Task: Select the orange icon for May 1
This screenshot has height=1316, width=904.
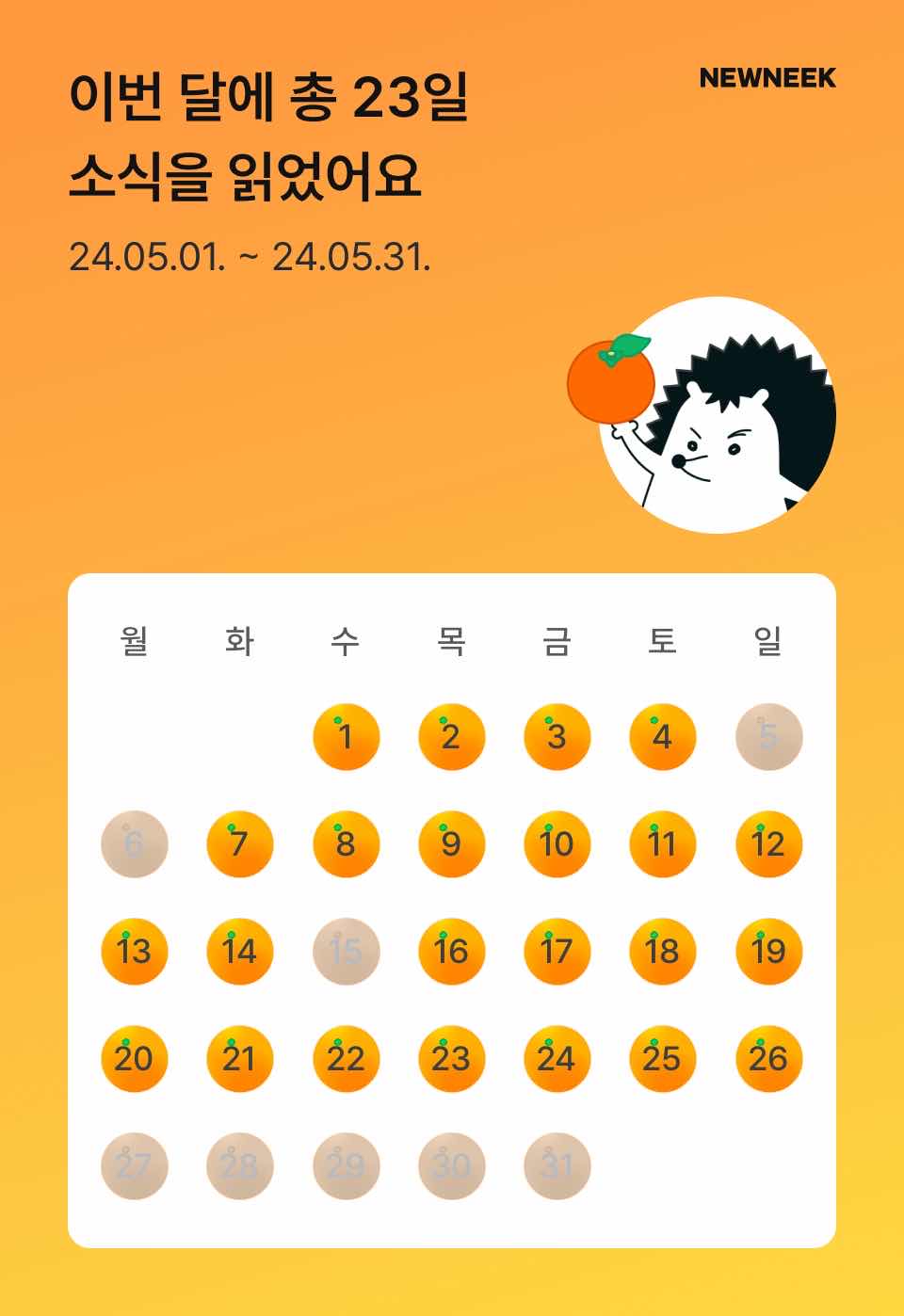Action: (x=346, y=737)
